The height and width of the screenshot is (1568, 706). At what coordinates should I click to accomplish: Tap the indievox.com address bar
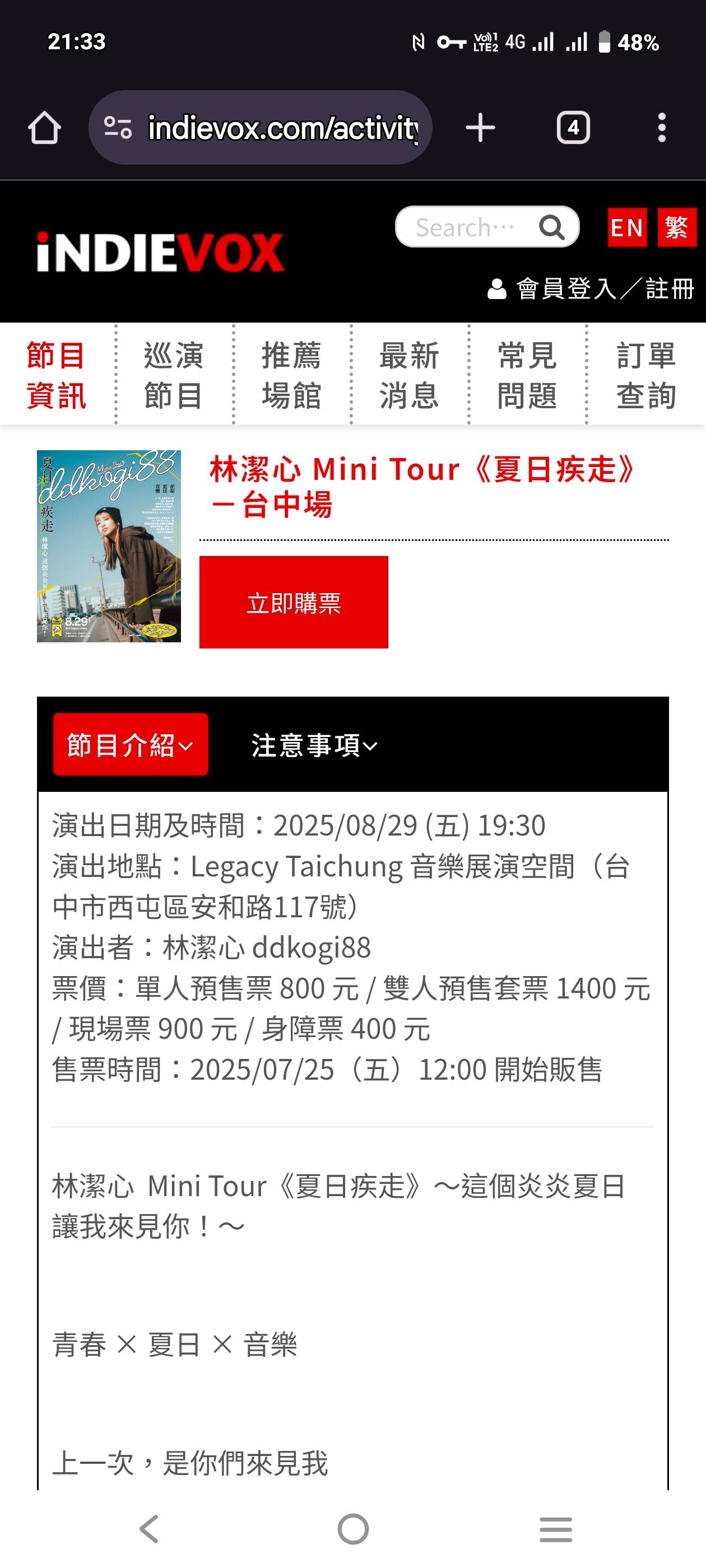261,128
